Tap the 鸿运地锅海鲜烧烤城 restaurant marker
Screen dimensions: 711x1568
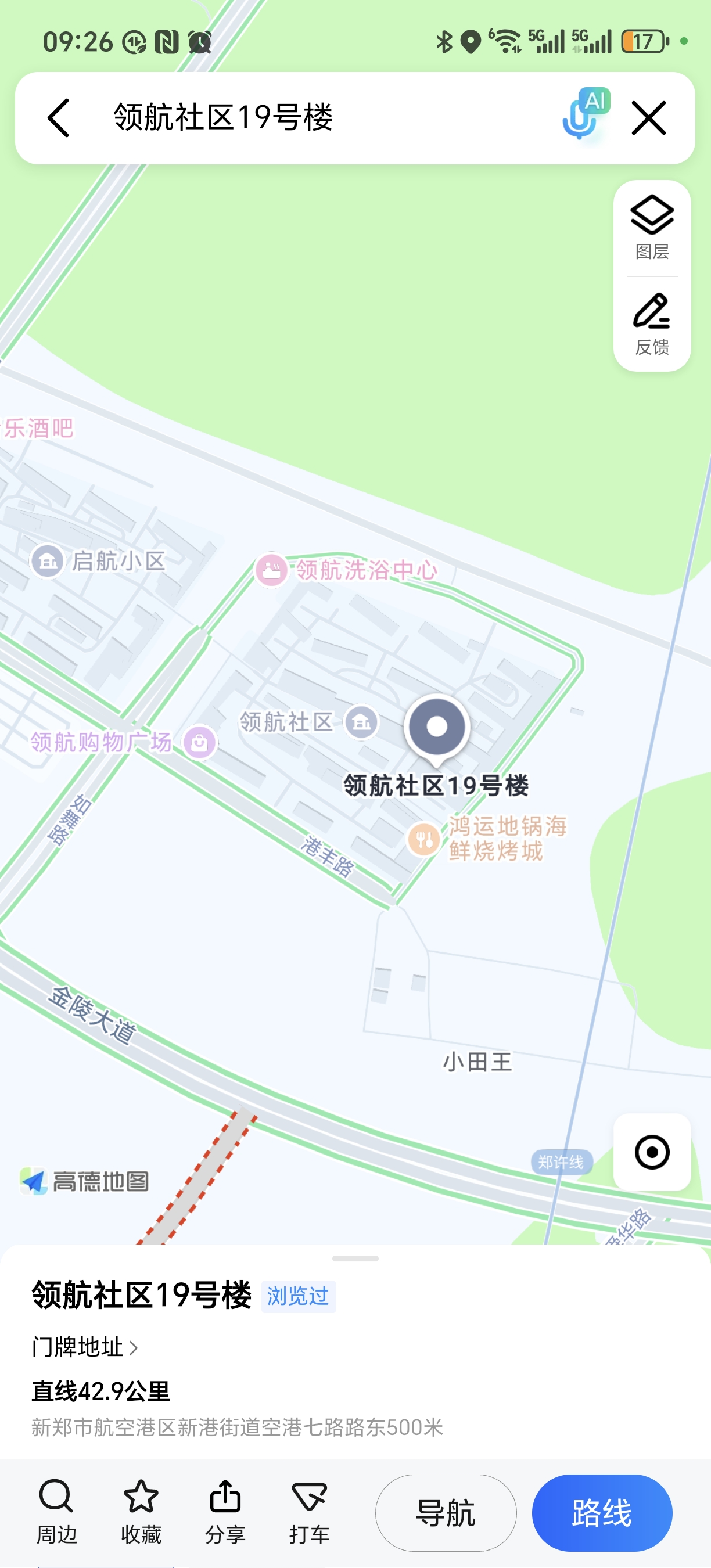coord(423,839)
